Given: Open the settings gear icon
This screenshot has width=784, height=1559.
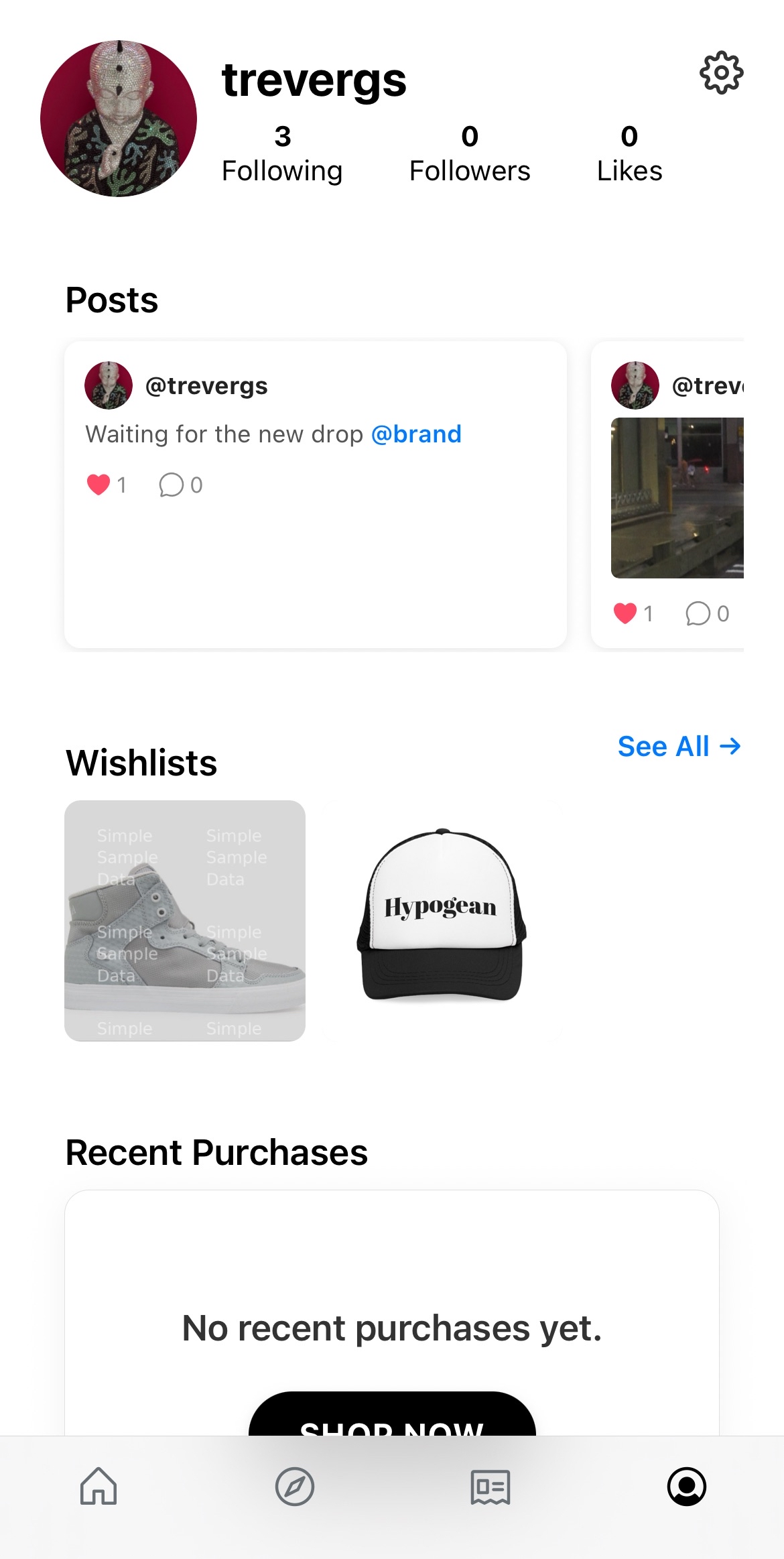Looking at the screenshot, I should pyautogui.click(x=721, y=72).
